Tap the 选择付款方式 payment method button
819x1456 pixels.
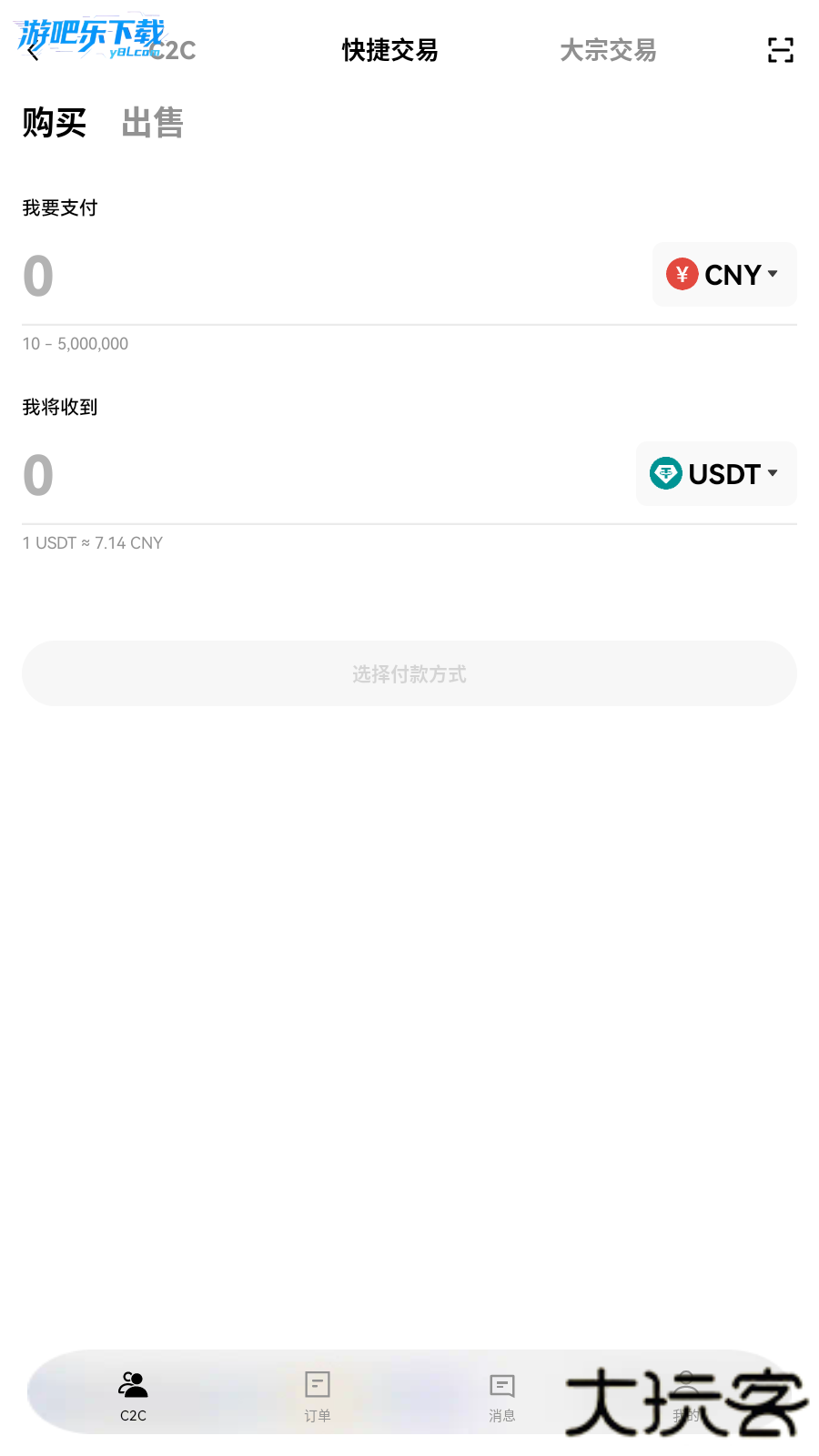click(x=409, y=673)
